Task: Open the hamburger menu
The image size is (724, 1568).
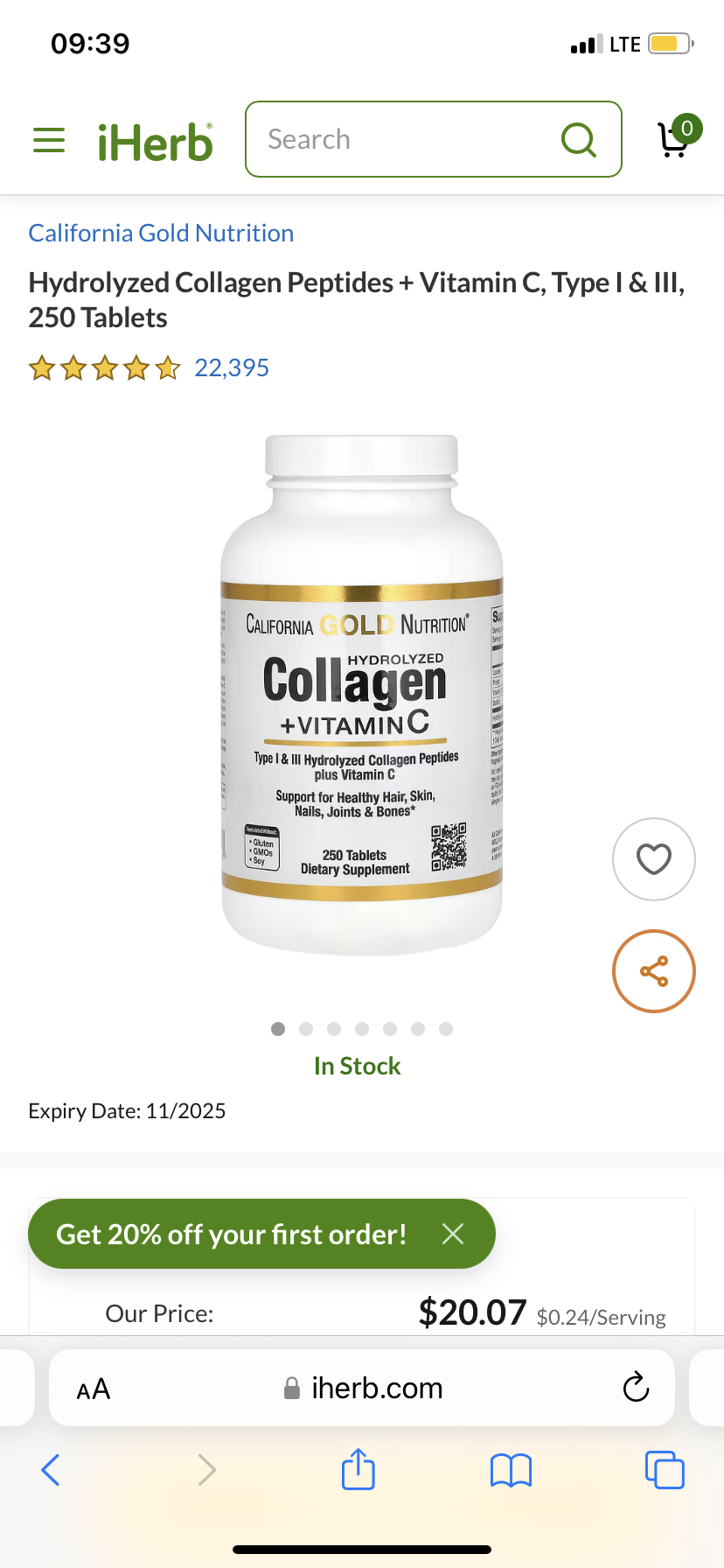Action: click(49, 140)
